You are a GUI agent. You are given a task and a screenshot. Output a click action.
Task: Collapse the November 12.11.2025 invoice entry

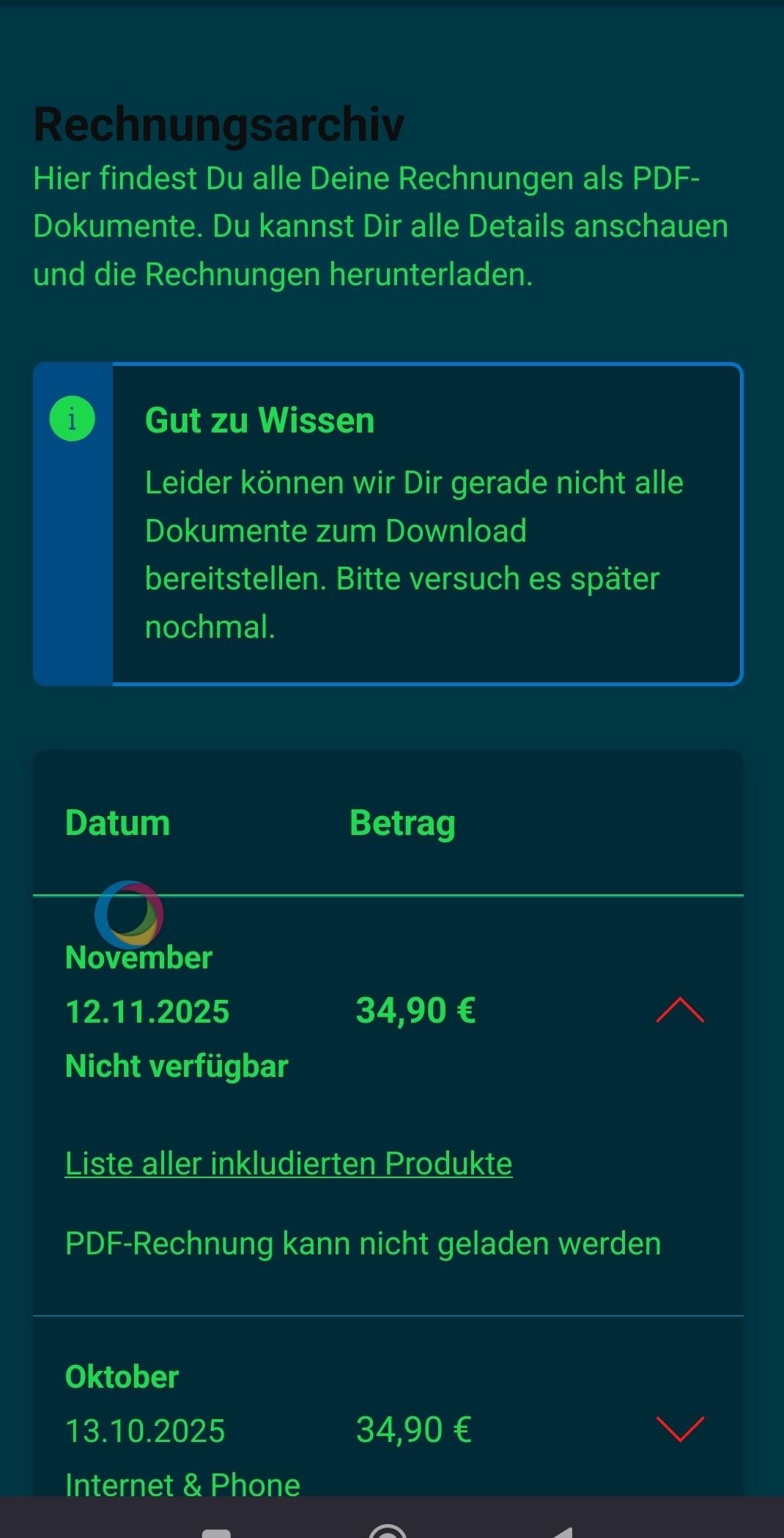click(x=679, y=1010)
